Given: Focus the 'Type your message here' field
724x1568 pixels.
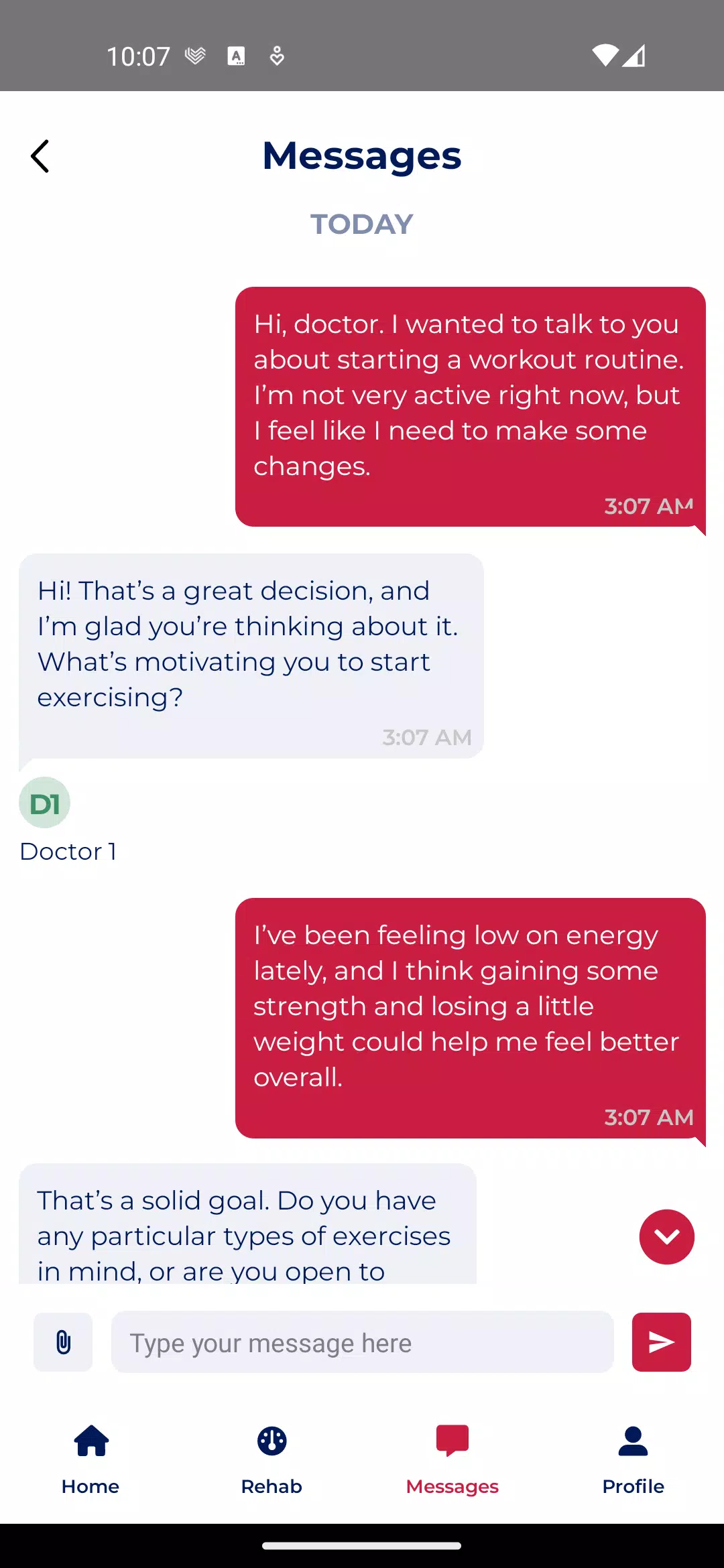Looking at the screenshot, I should pyautogui.click(x=363, y=1342).
